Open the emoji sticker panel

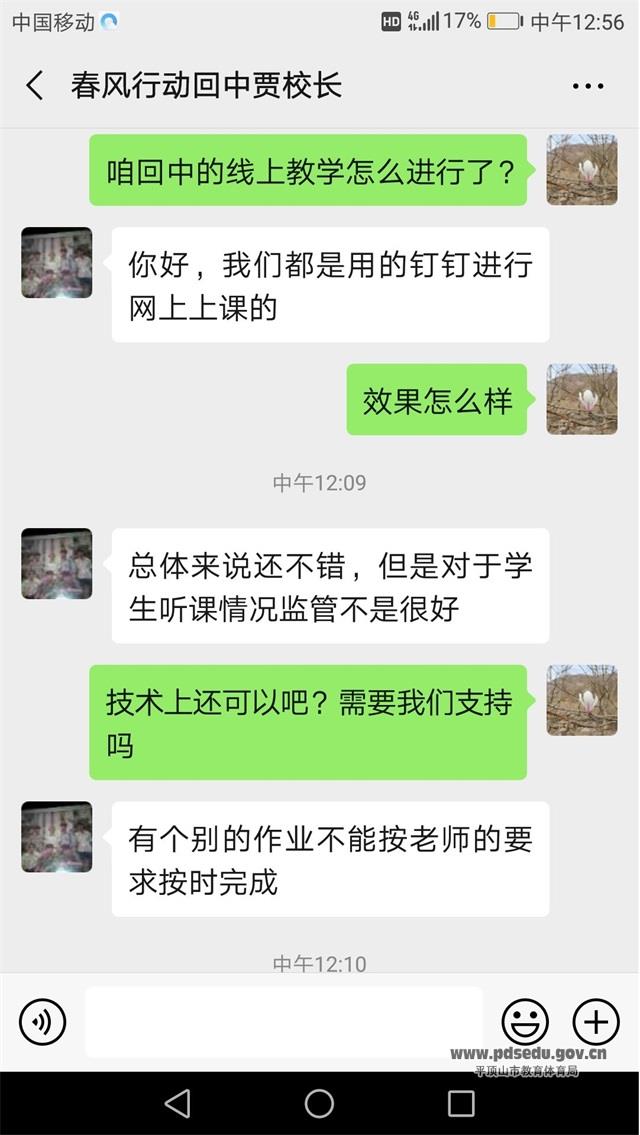(x=525, y=1022)
